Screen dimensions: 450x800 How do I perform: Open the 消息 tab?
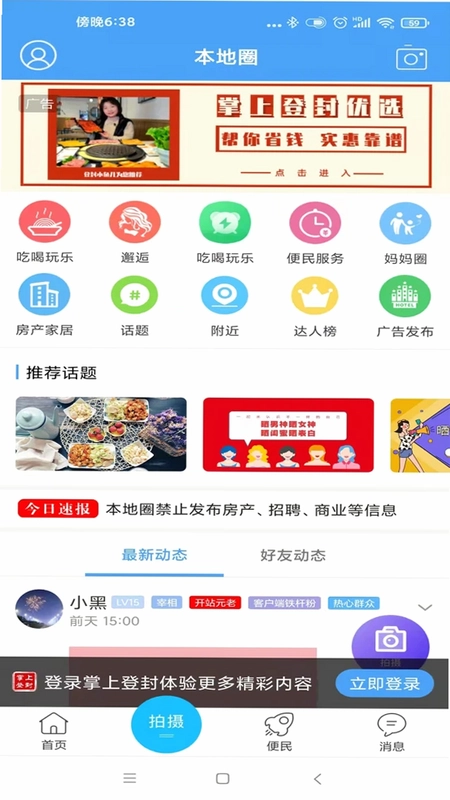coord(391,733)
